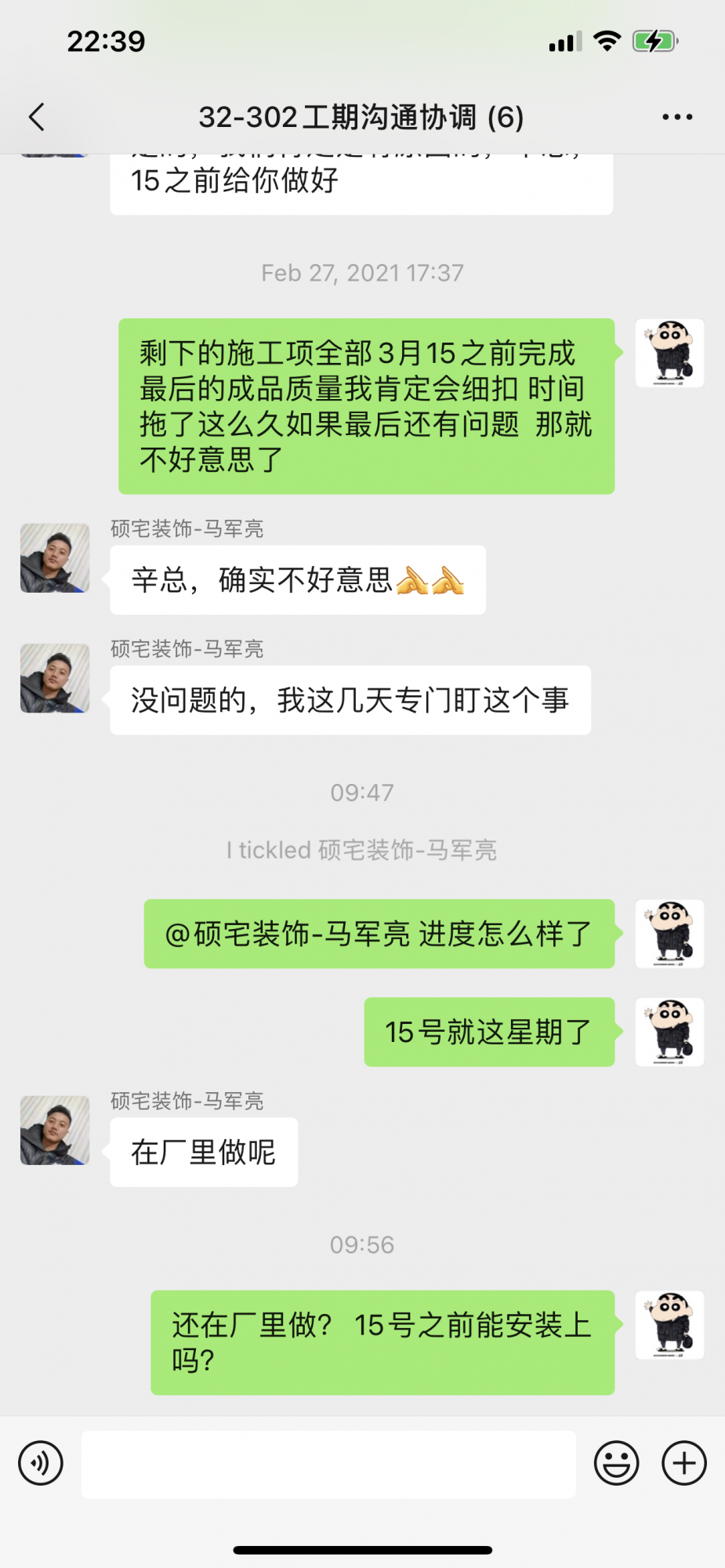Open the plus attachments menu

pyautogui.click(x=684, y=1463)
